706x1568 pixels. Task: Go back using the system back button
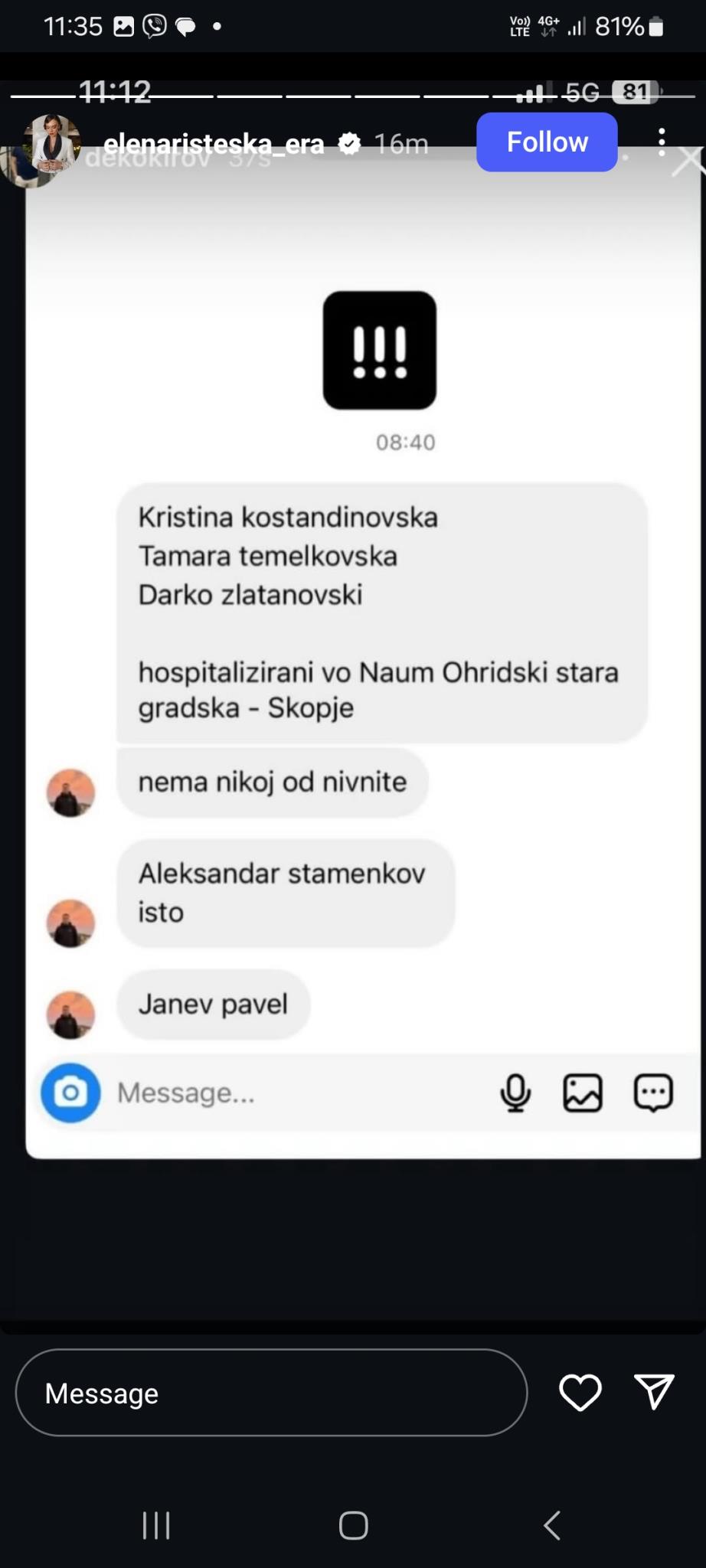tap(552, 1525)
